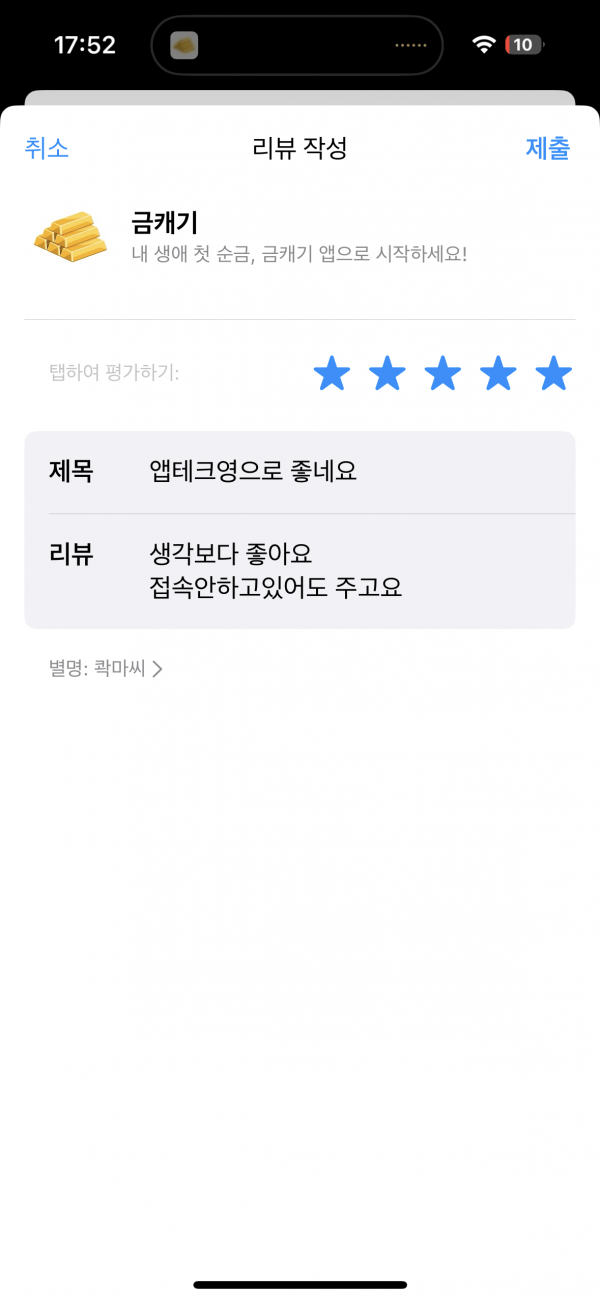
Task: Select the third star rating
Action: 443,374
